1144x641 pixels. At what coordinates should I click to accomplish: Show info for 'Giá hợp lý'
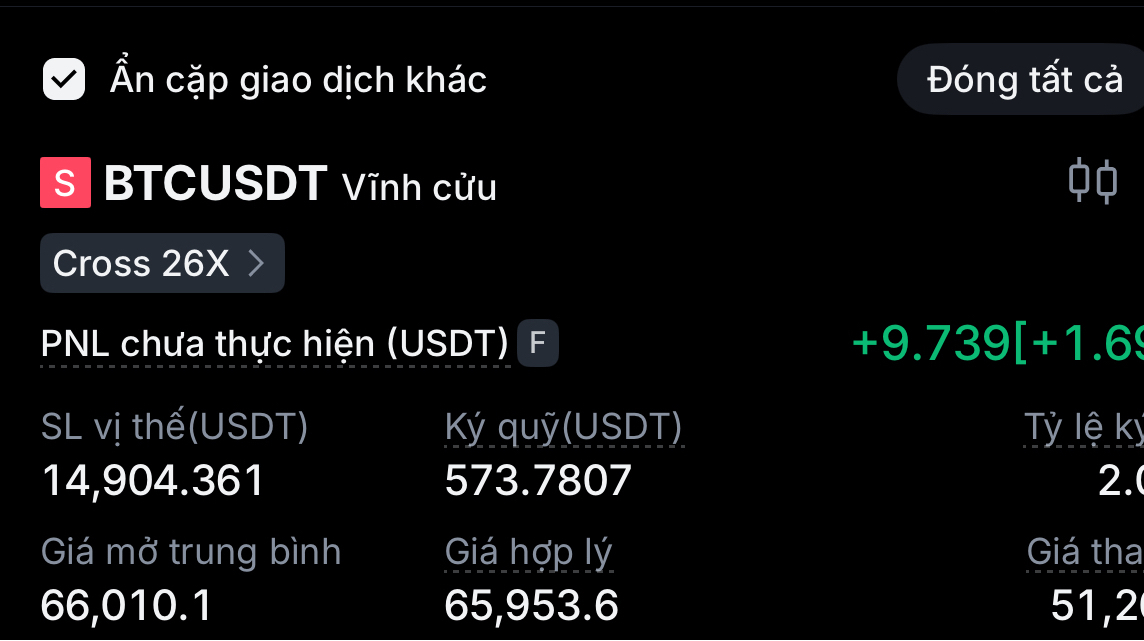point(528,552)
